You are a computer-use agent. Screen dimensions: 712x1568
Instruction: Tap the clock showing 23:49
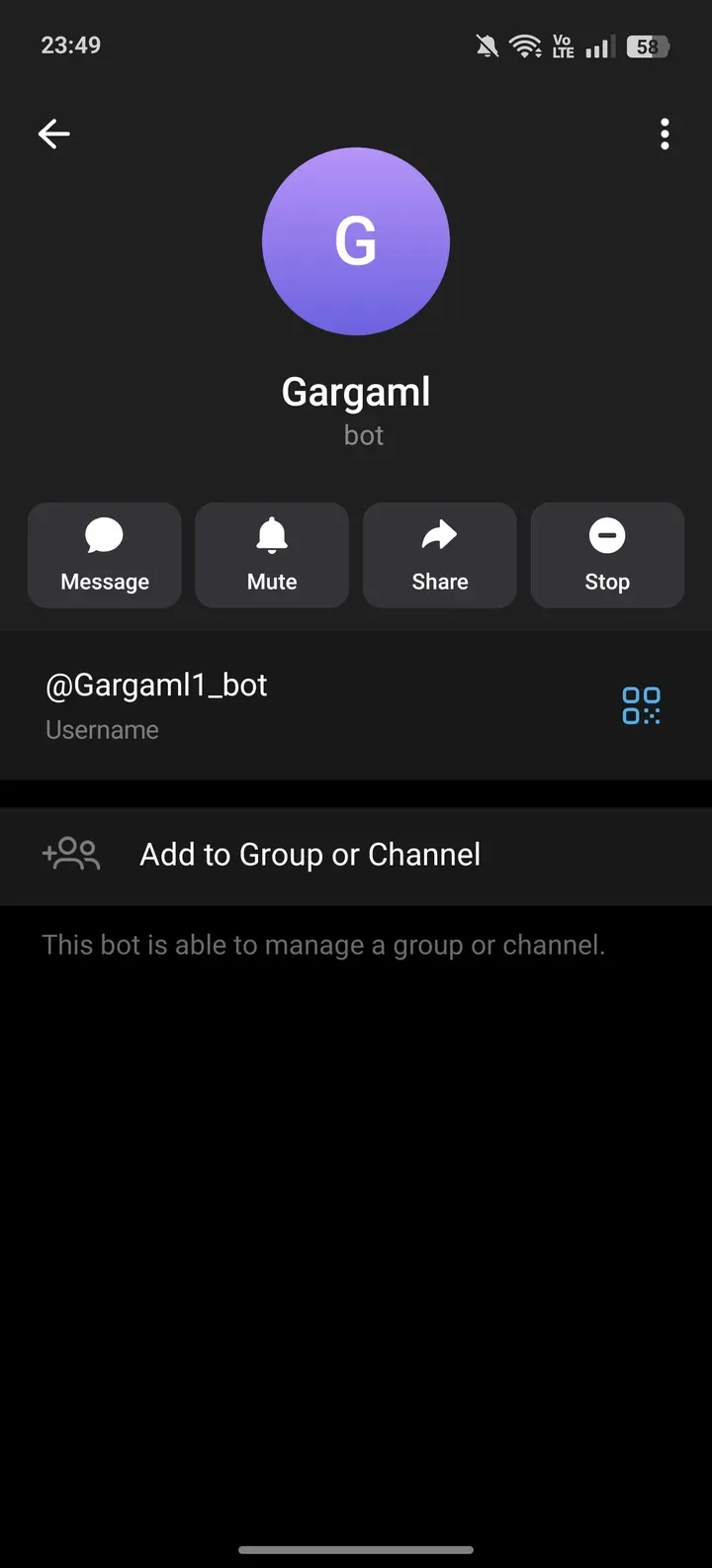[x=70, y=45]
